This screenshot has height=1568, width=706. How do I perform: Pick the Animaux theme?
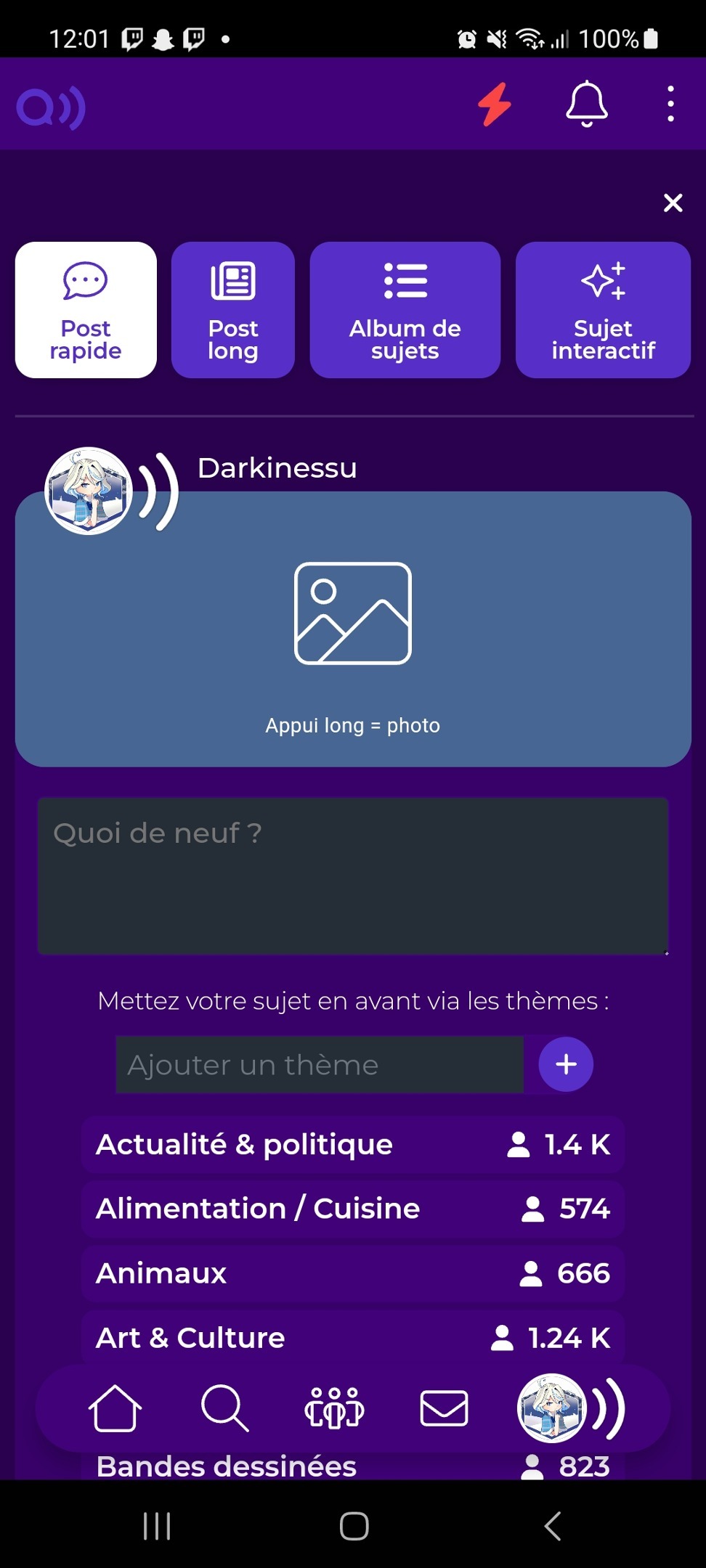click(x=353, y=1273)
